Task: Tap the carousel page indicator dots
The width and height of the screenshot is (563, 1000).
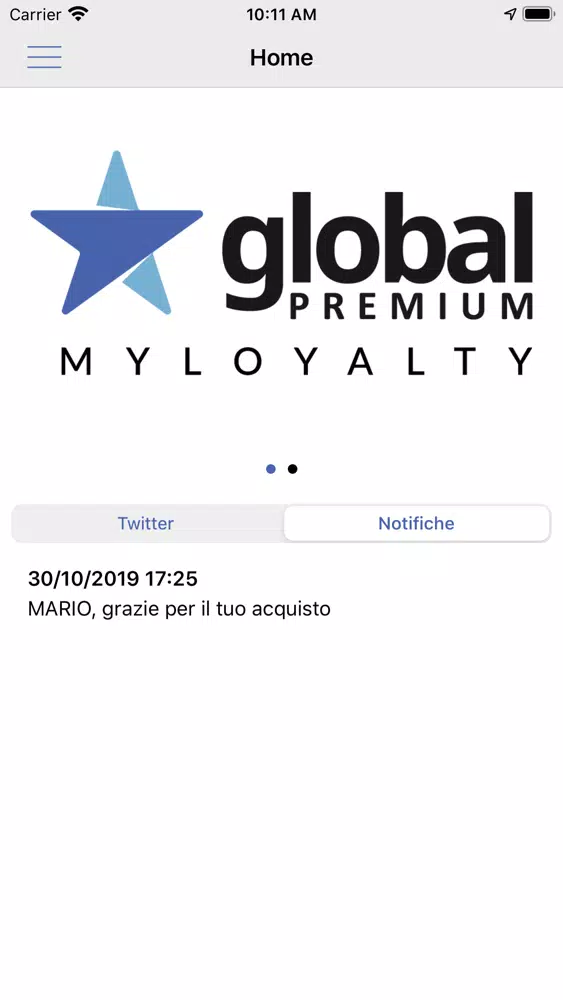Action: pyautogui.click(x=281, y=469)
